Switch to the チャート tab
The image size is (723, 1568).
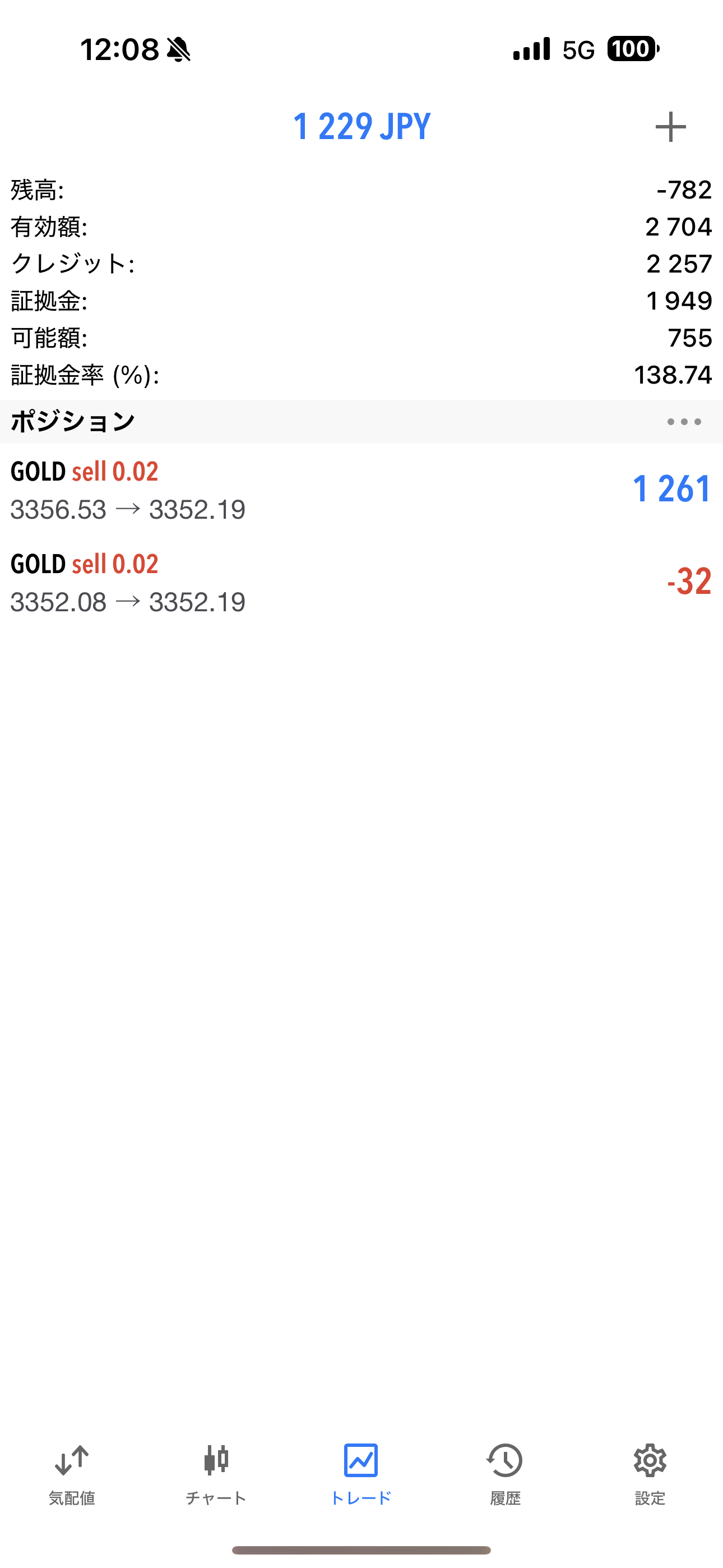click(x=216, y=1474)
